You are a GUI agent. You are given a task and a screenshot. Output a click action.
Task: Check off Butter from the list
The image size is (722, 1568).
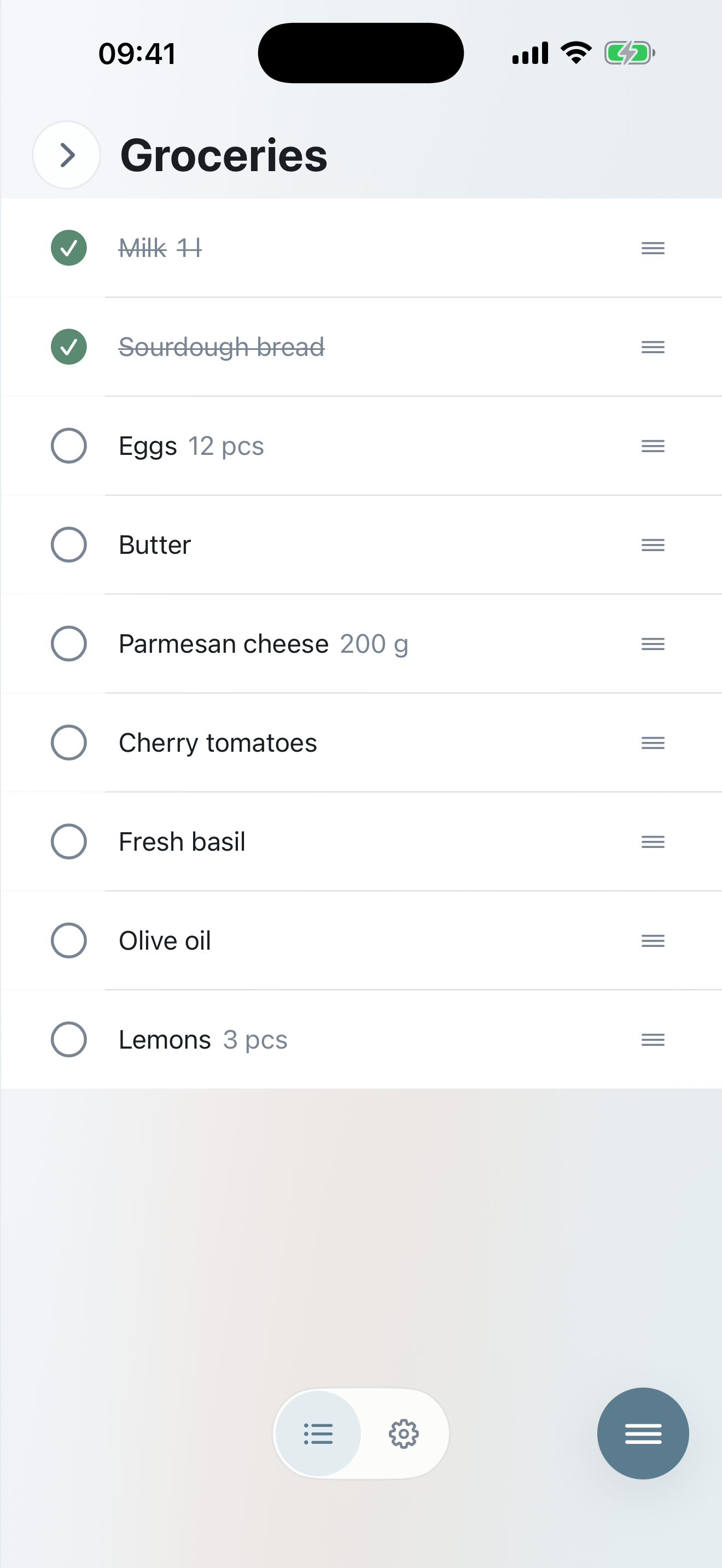69,545
